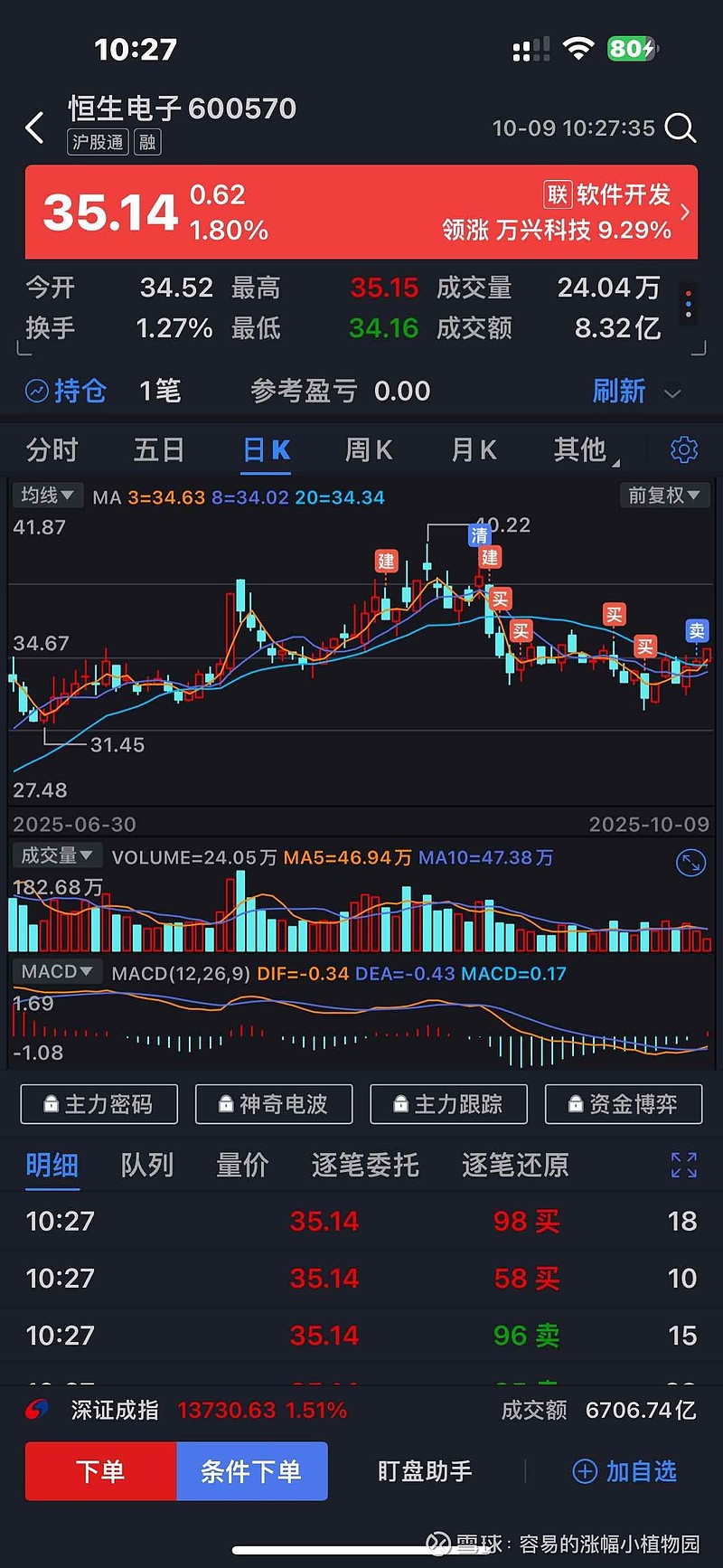
Task: Tap 刷新 to refresh the position
Action: [x=619, y=392]
